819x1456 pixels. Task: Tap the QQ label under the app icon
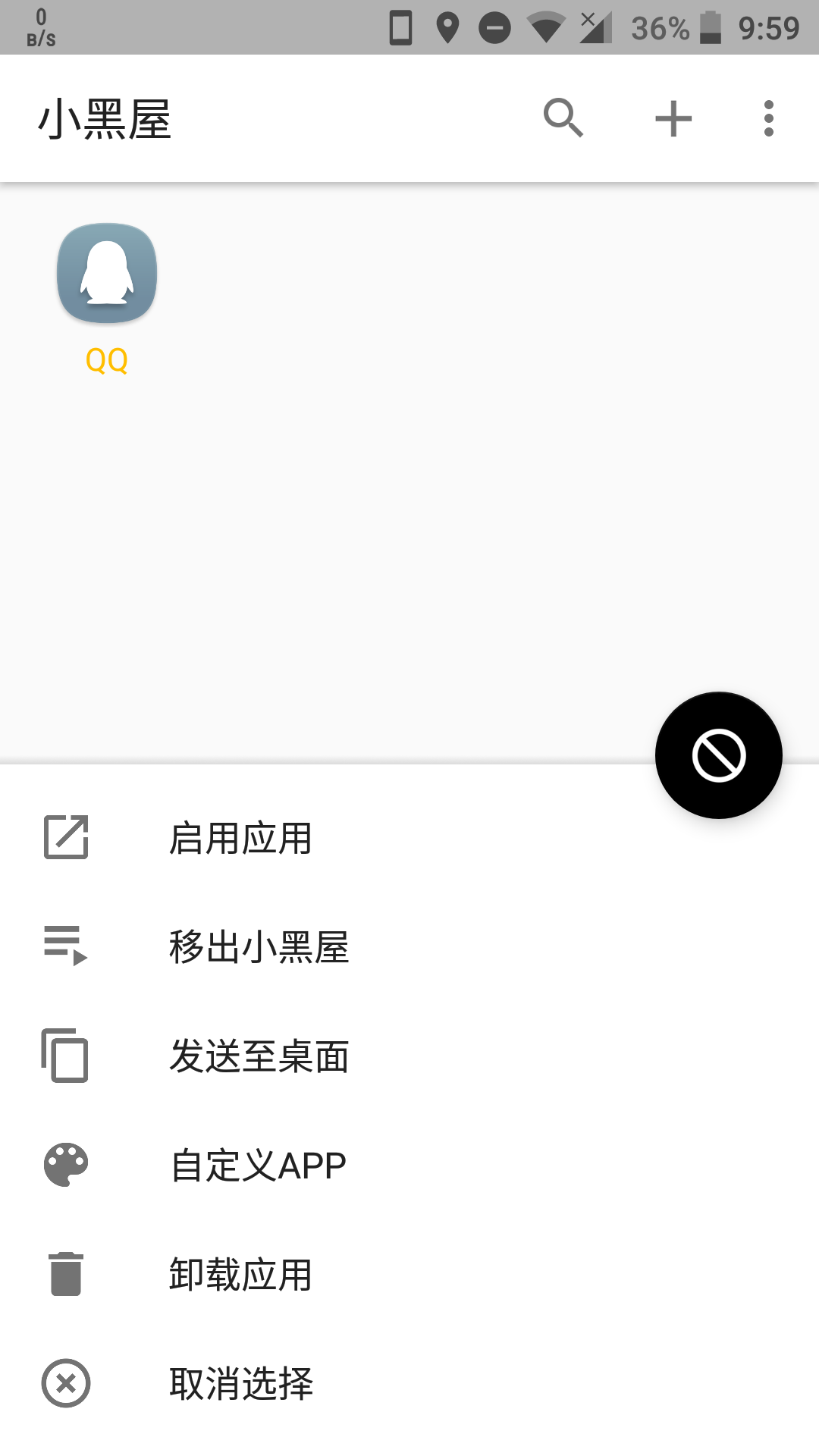tap(106, 361)
